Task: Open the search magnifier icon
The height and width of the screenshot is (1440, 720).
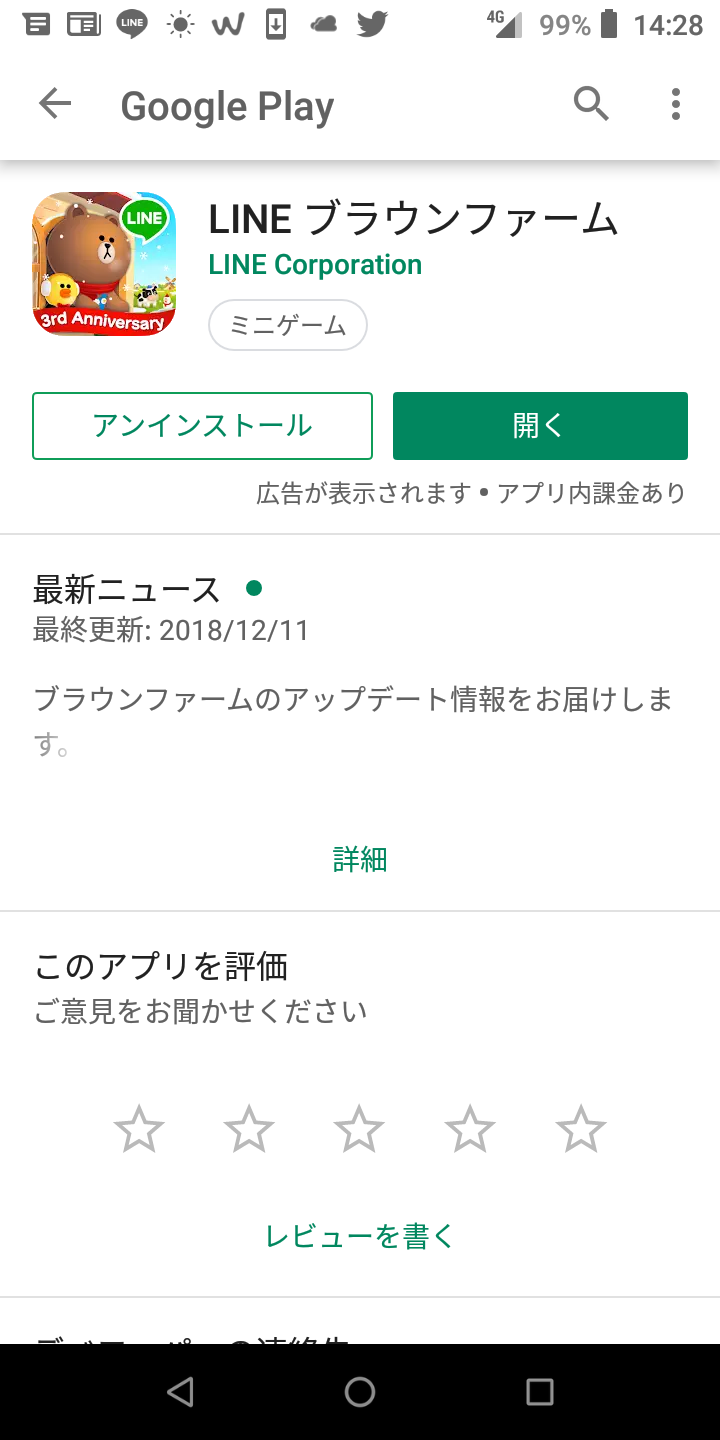Action: (x=591, y=104)
